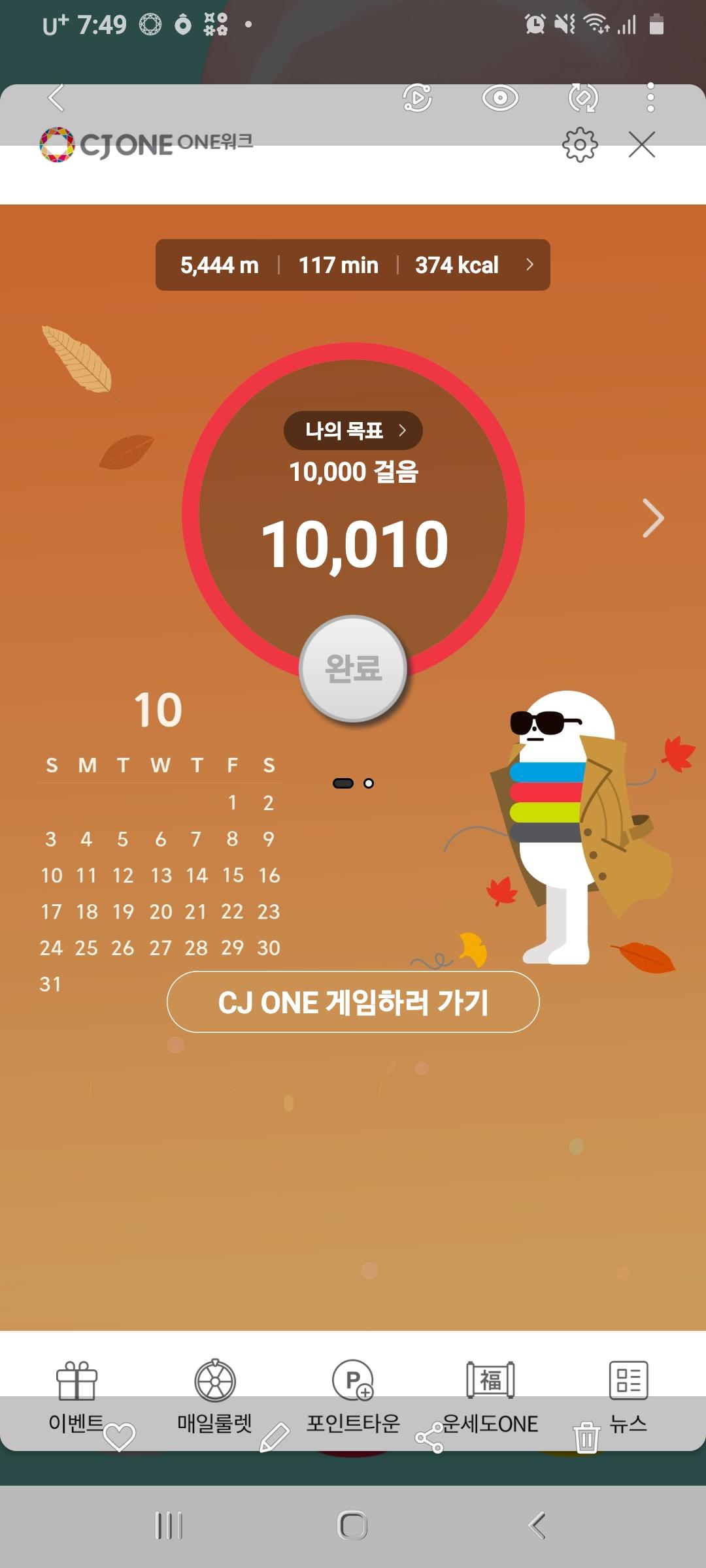706x1568 pixels.
Task: Open 나의 목표 goal setting
Action: pos(353,431)
